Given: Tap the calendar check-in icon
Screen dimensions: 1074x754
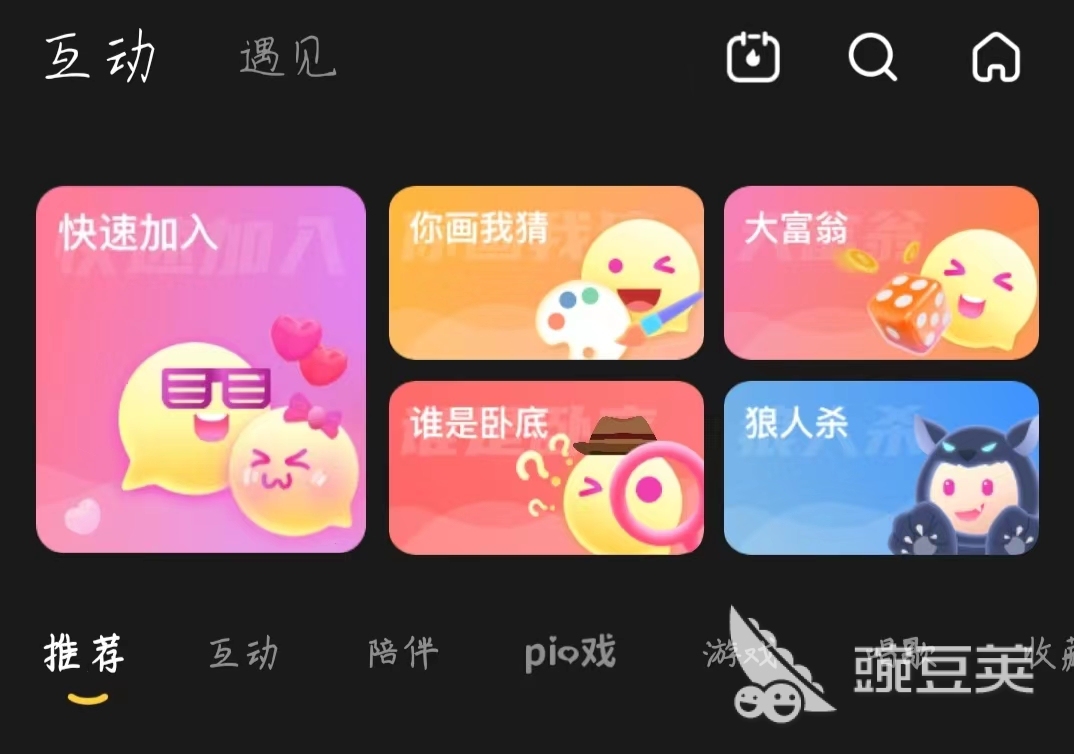Looking at the screenshot, I should (753, 58).
